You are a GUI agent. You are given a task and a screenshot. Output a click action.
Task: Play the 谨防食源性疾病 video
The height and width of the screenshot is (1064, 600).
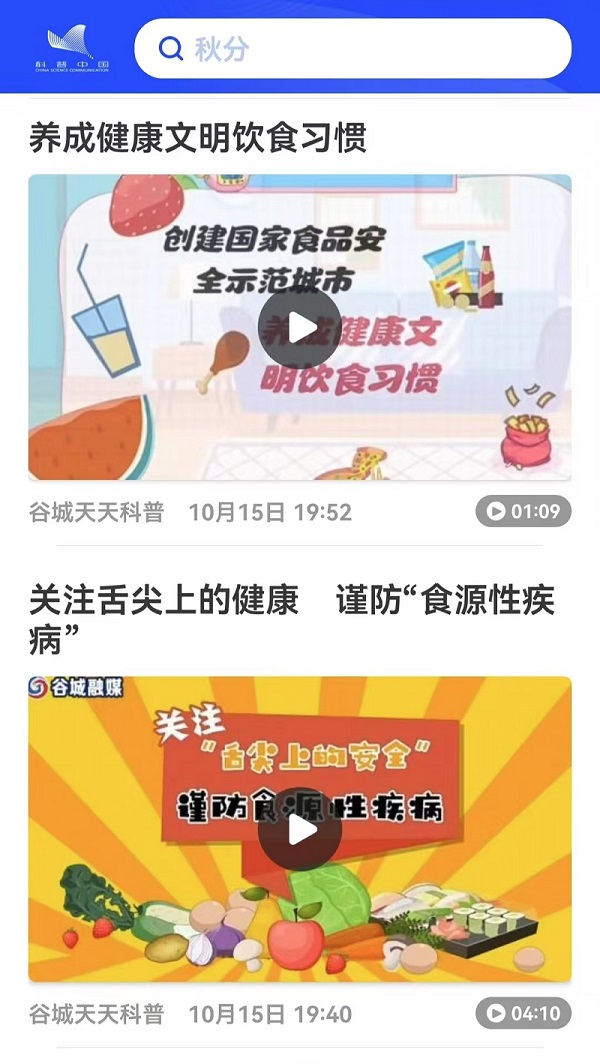coord(299,829)
